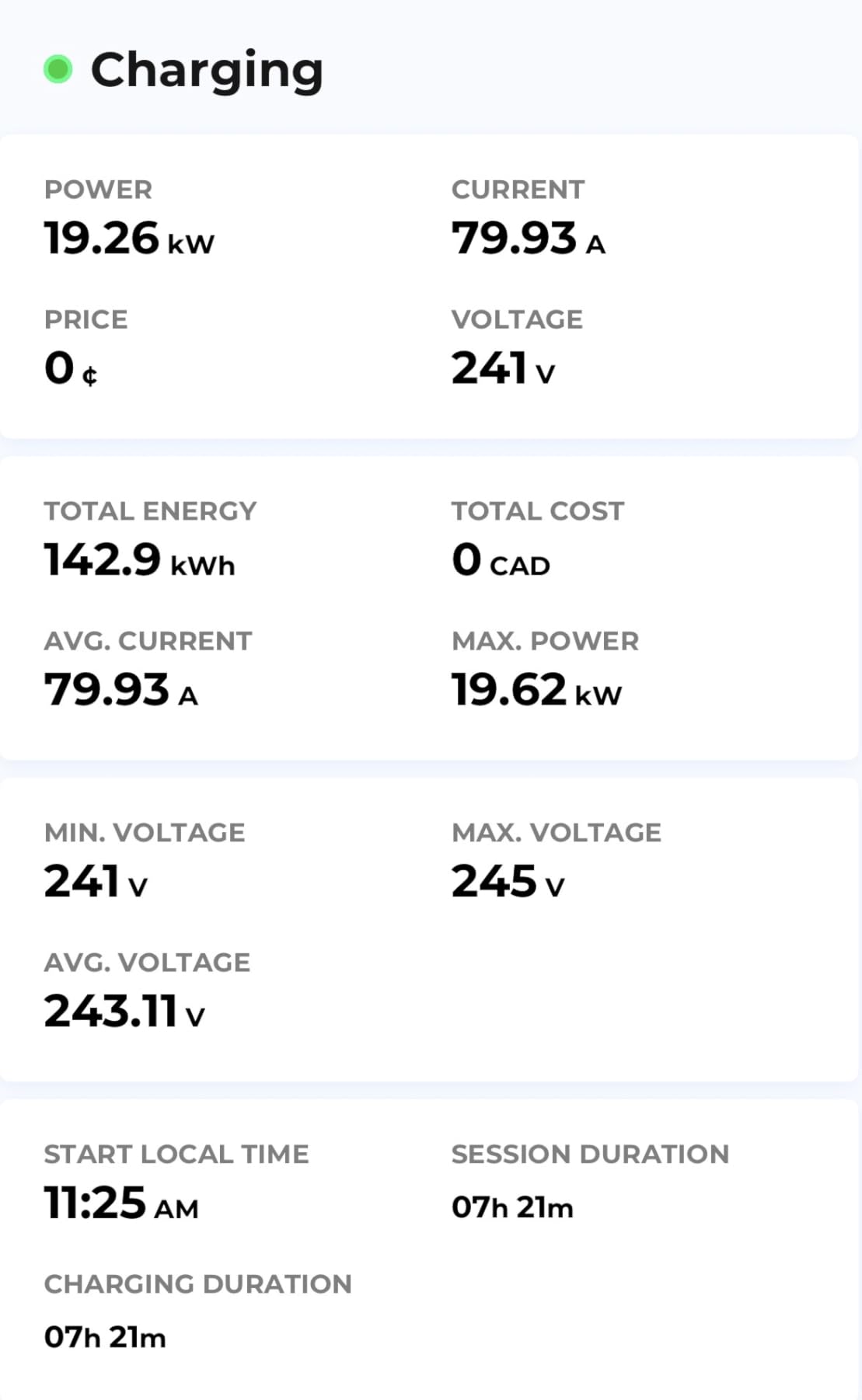Click the MAX. POWER value 19.62 kW
862x1400 pixels.
535,688
